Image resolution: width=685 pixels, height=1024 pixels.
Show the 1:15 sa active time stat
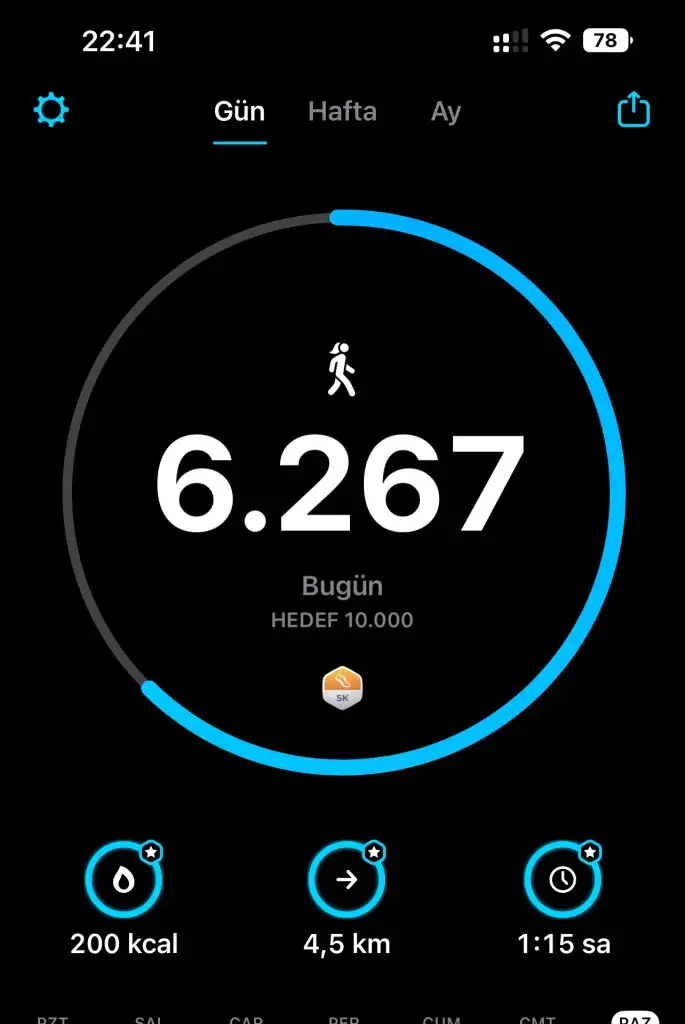(563, 880)
